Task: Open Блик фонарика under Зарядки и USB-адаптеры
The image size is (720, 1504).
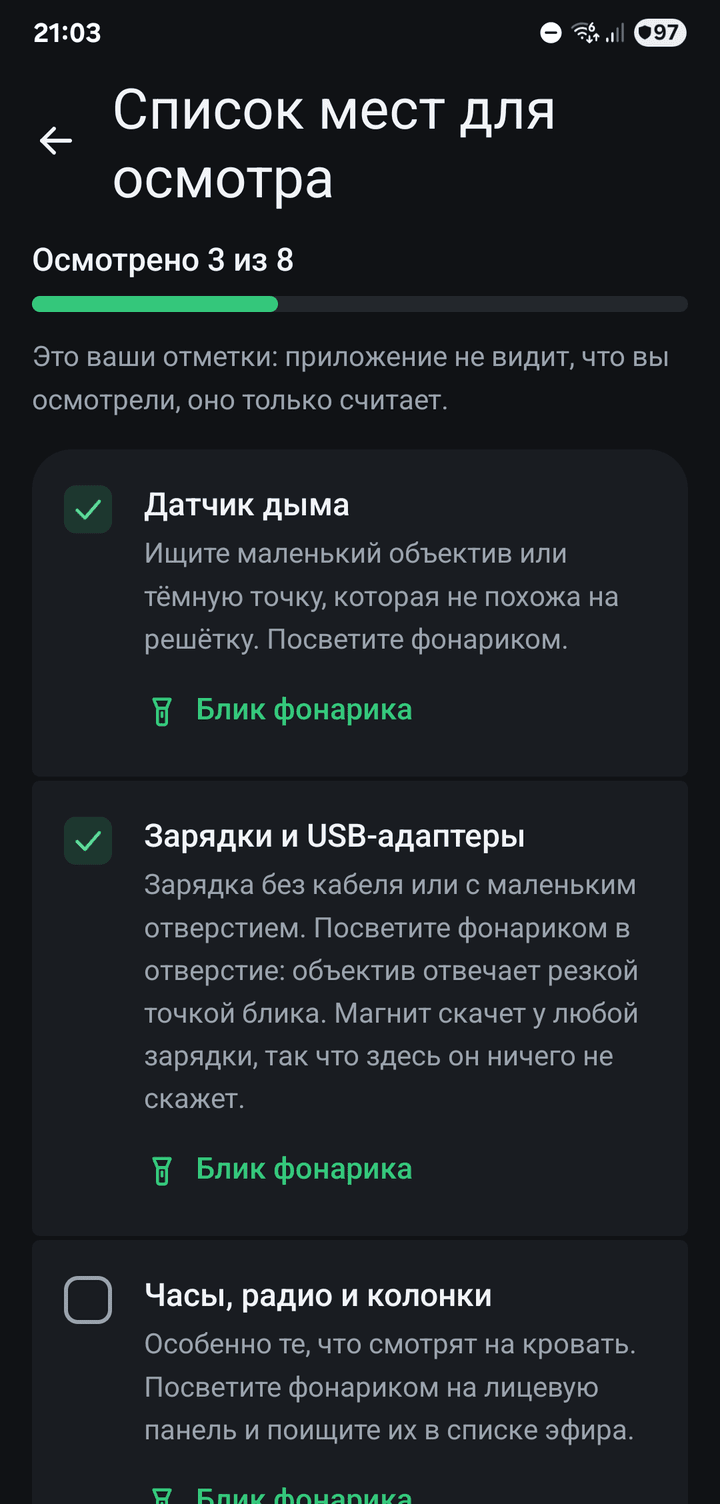Action: (281, 1169)
